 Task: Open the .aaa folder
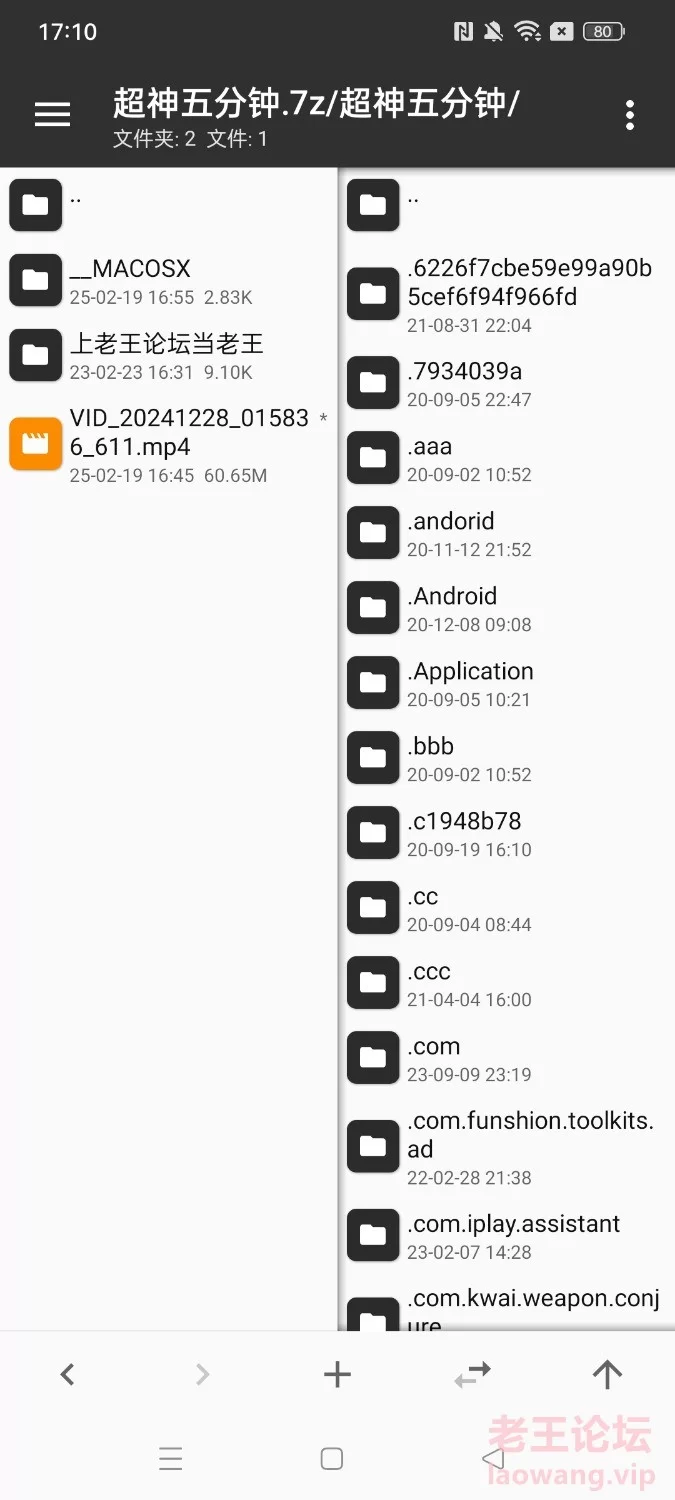pos(507,458)
